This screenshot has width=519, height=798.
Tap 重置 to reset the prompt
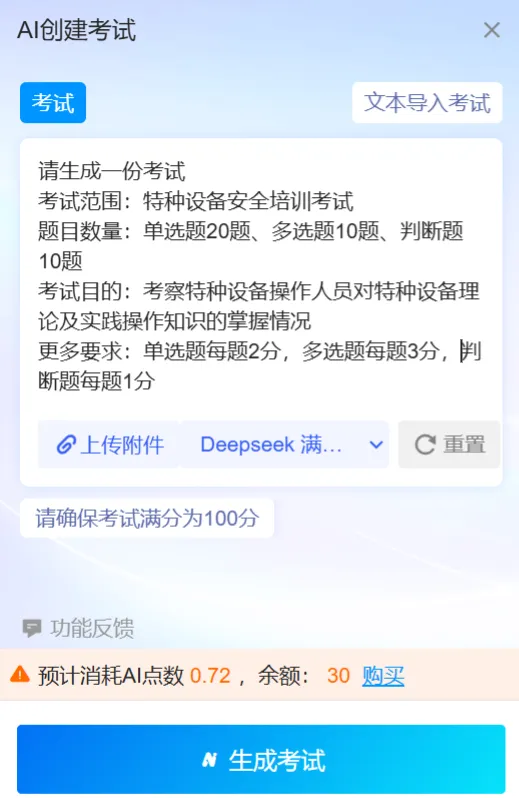click(449, 444)
